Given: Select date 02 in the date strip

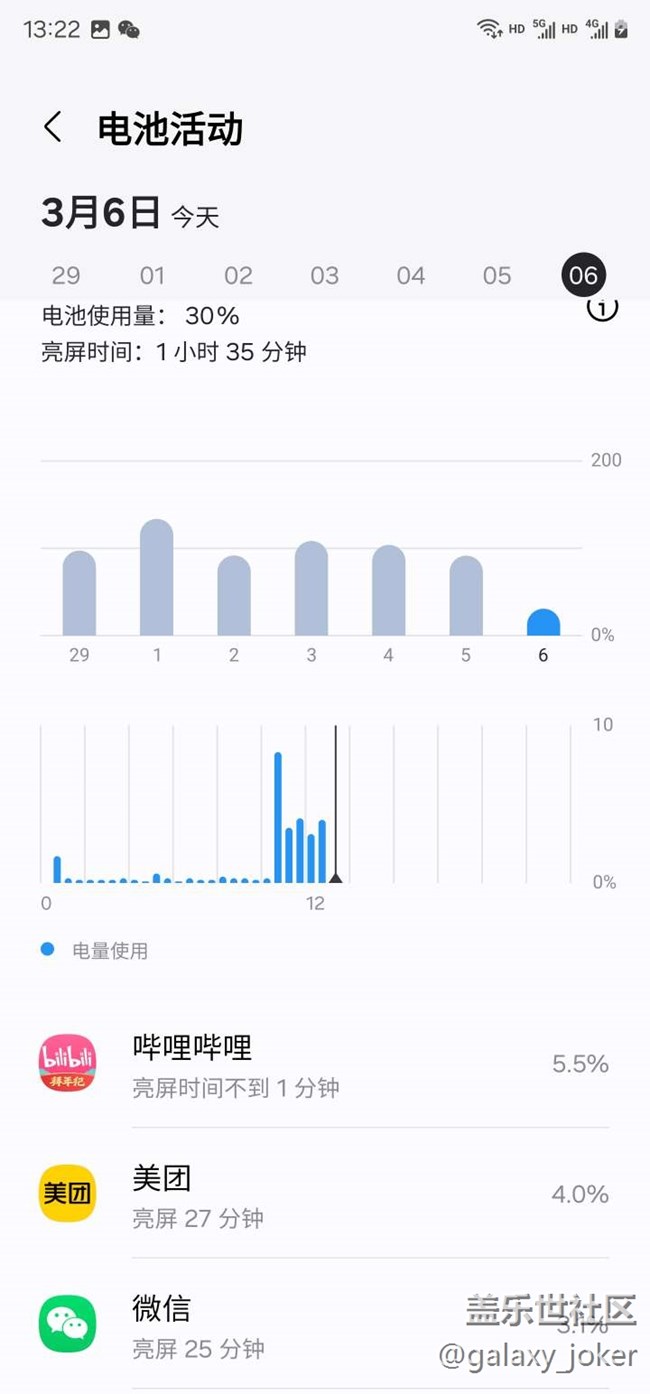Looking at the screenshot, I should [238, 275].
